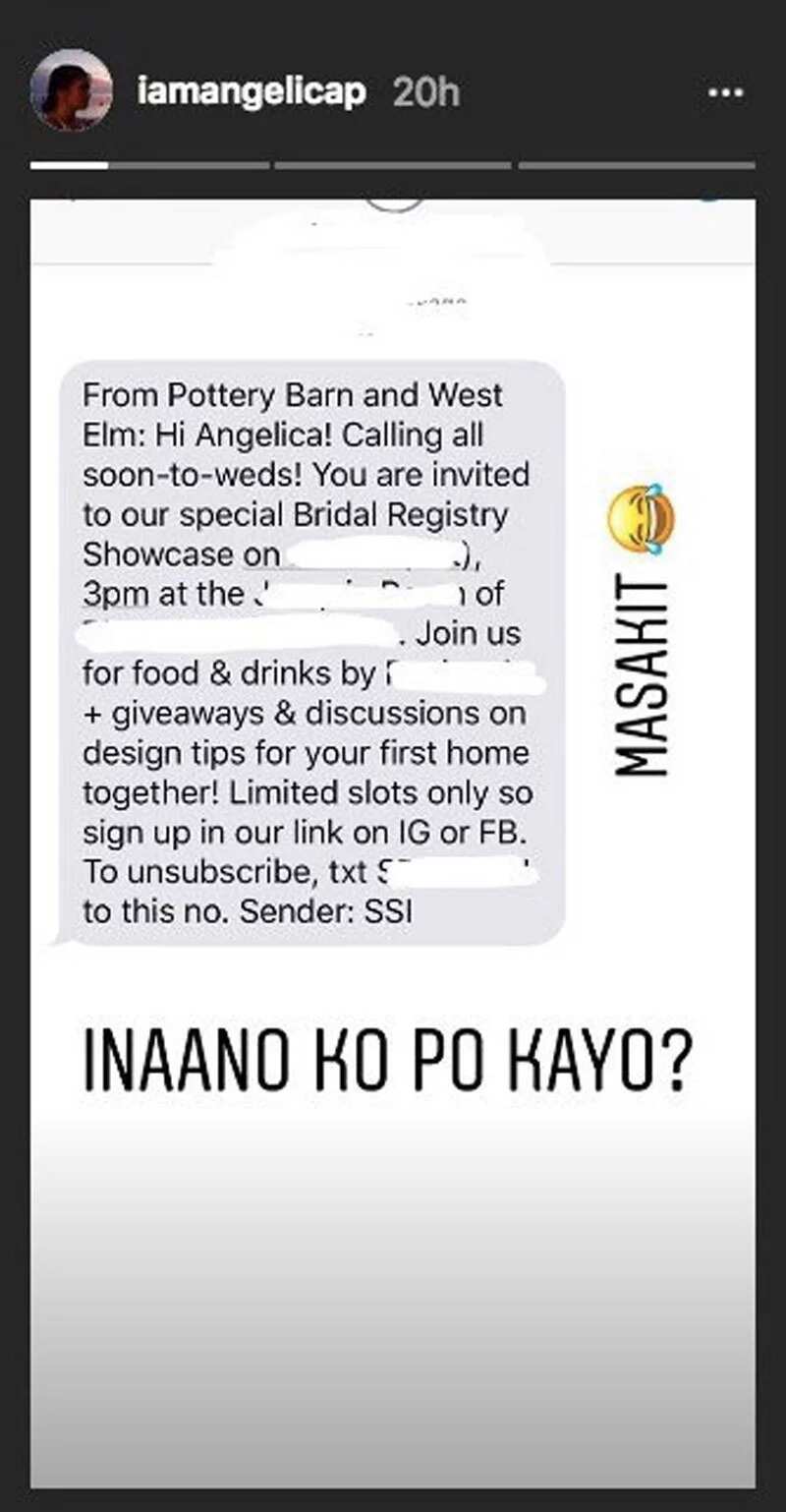
Task: Open iamangelicap's profile picture
Action: [71, 89]
